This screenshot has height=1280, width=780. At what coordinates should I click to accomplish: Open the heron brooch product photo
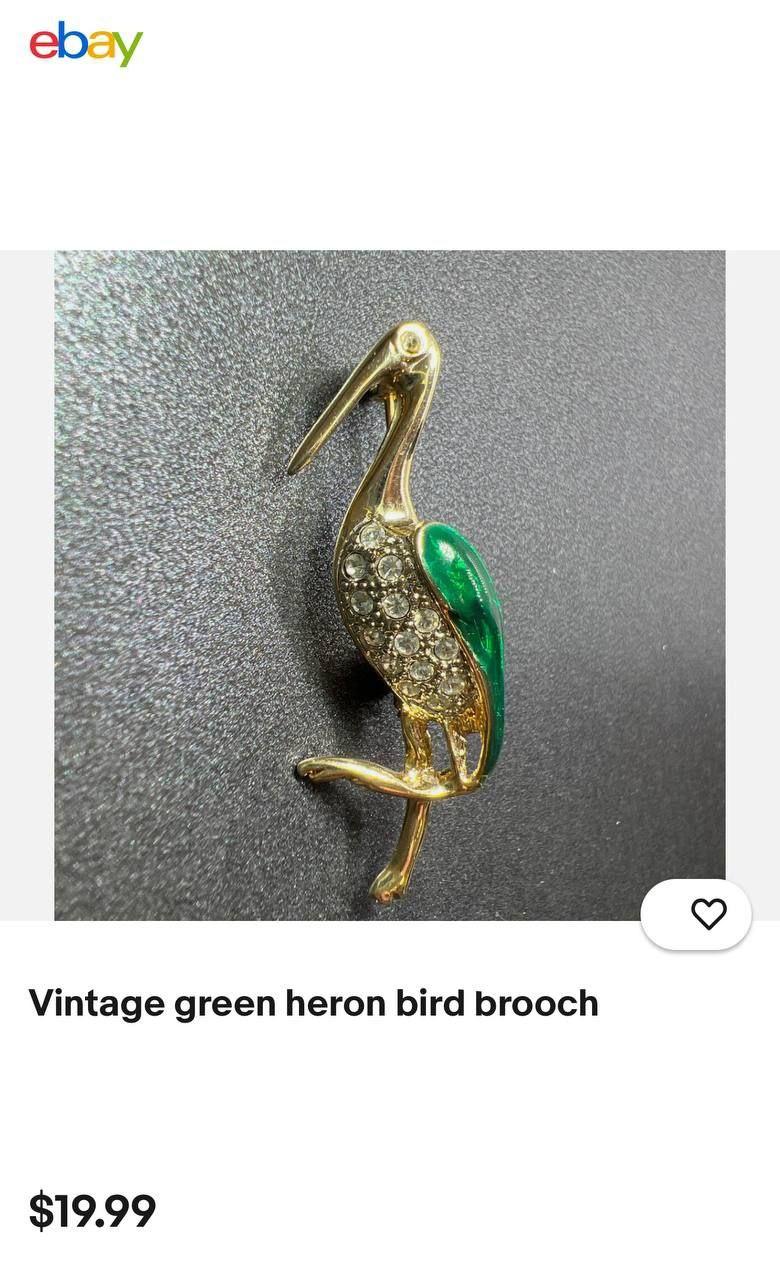pyautogui.click(x=390, y=584)
